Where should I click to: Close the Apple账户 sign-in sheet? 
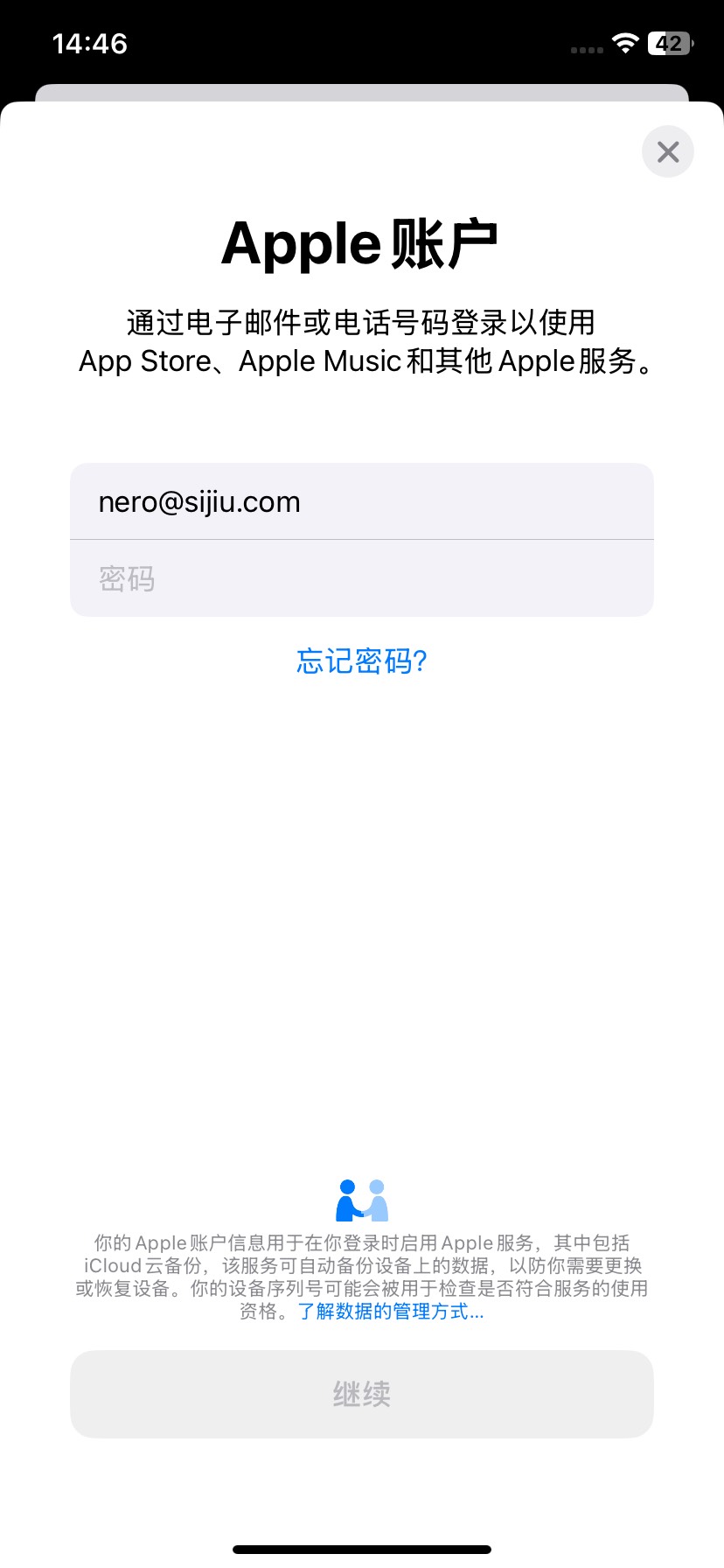coord(667,152)
